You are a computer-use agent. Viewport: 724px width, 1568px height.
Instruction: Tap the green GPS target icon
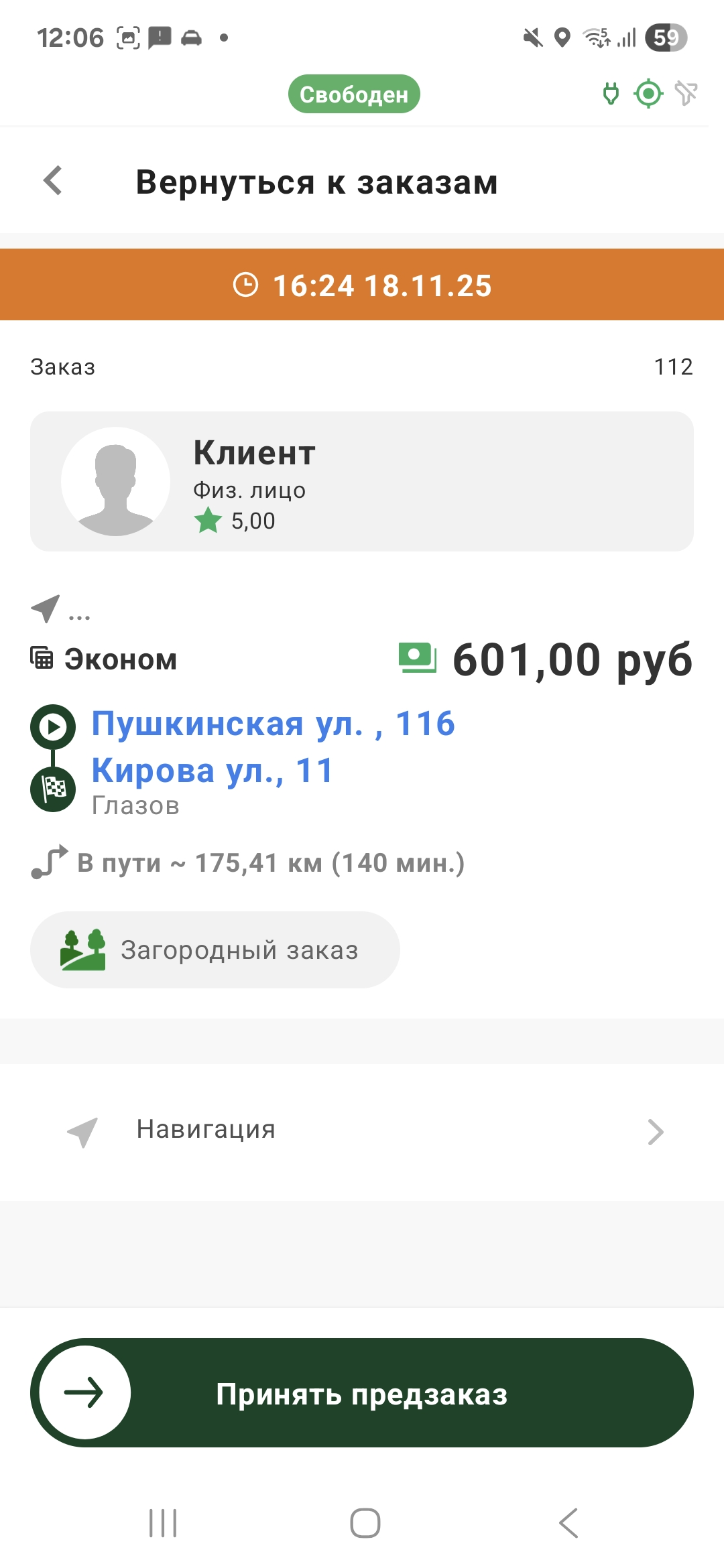(648, 94)
